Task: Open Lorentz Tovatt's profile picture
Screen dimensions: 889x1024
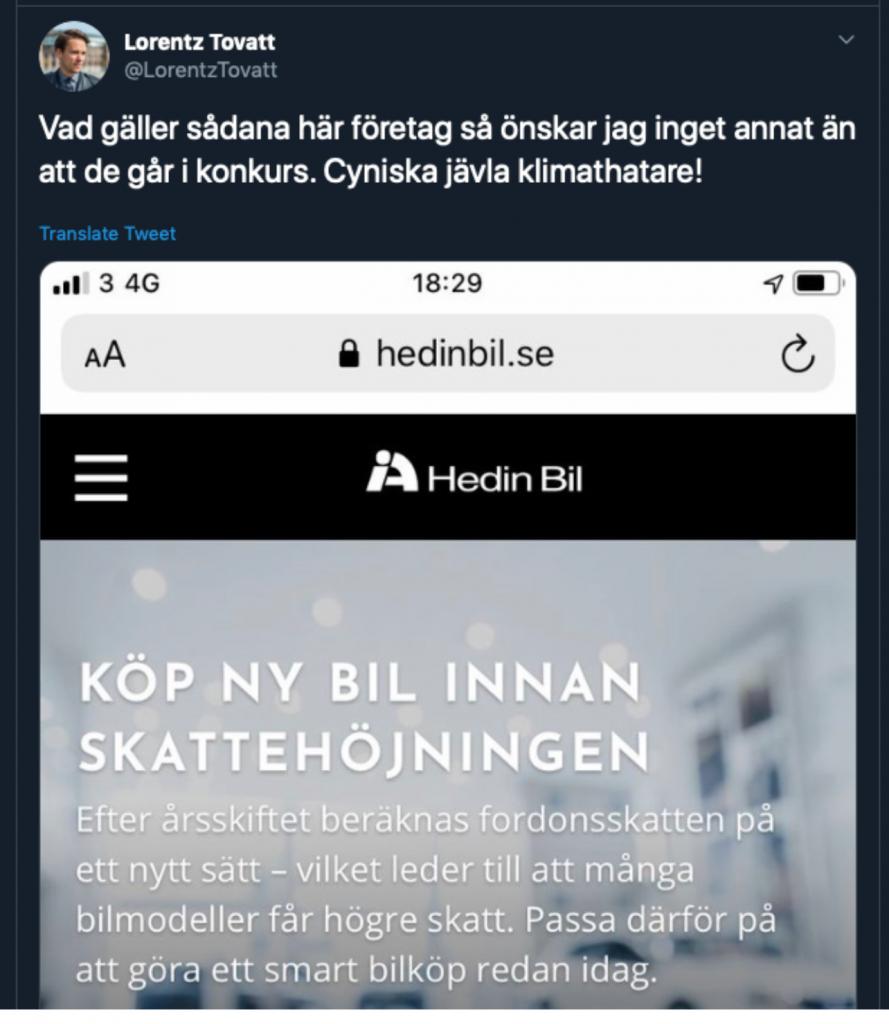Action: pos(73,56)
